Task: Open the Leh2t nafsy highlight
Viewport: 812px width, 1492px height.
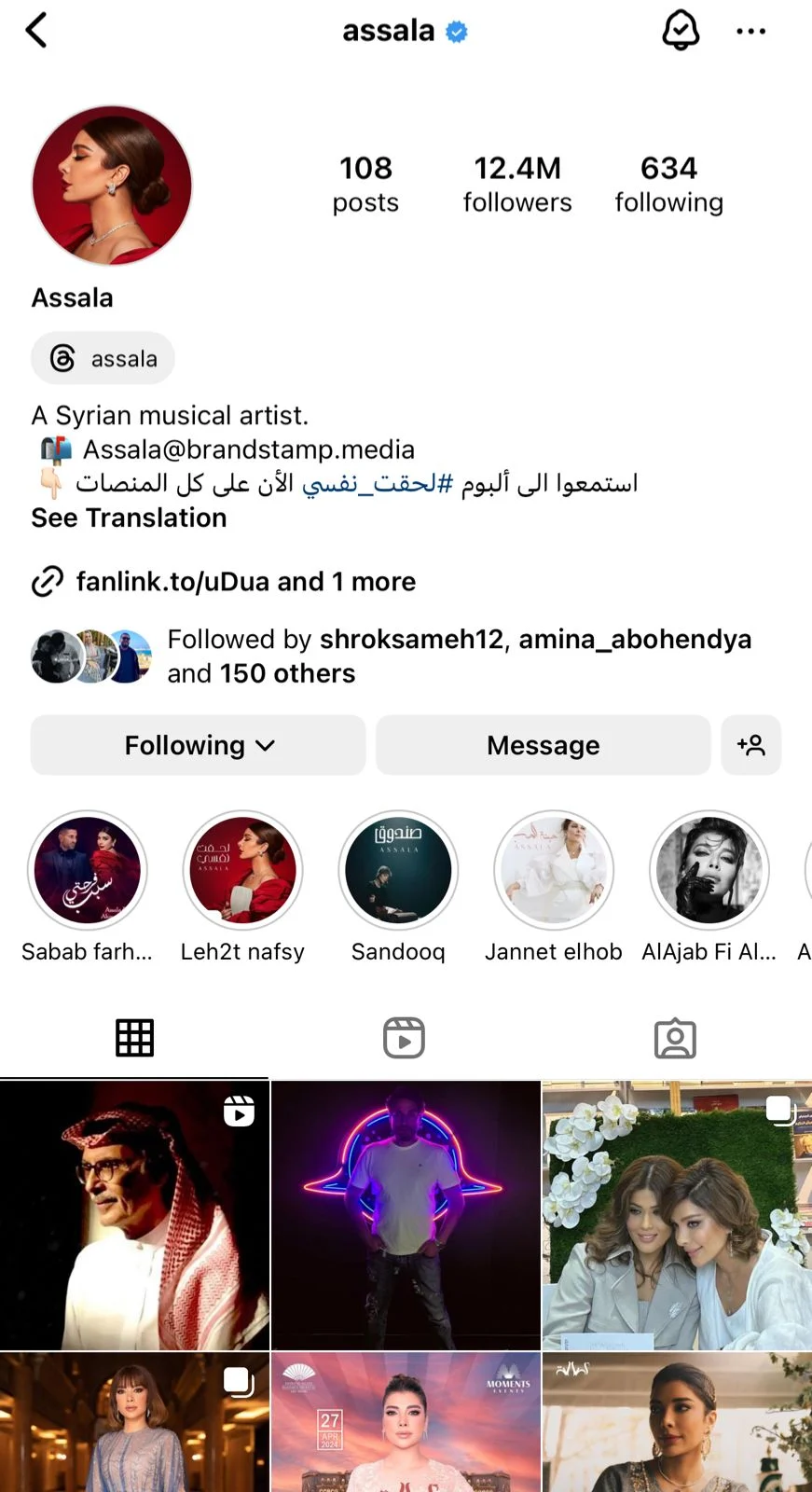Action: [242, 870]
